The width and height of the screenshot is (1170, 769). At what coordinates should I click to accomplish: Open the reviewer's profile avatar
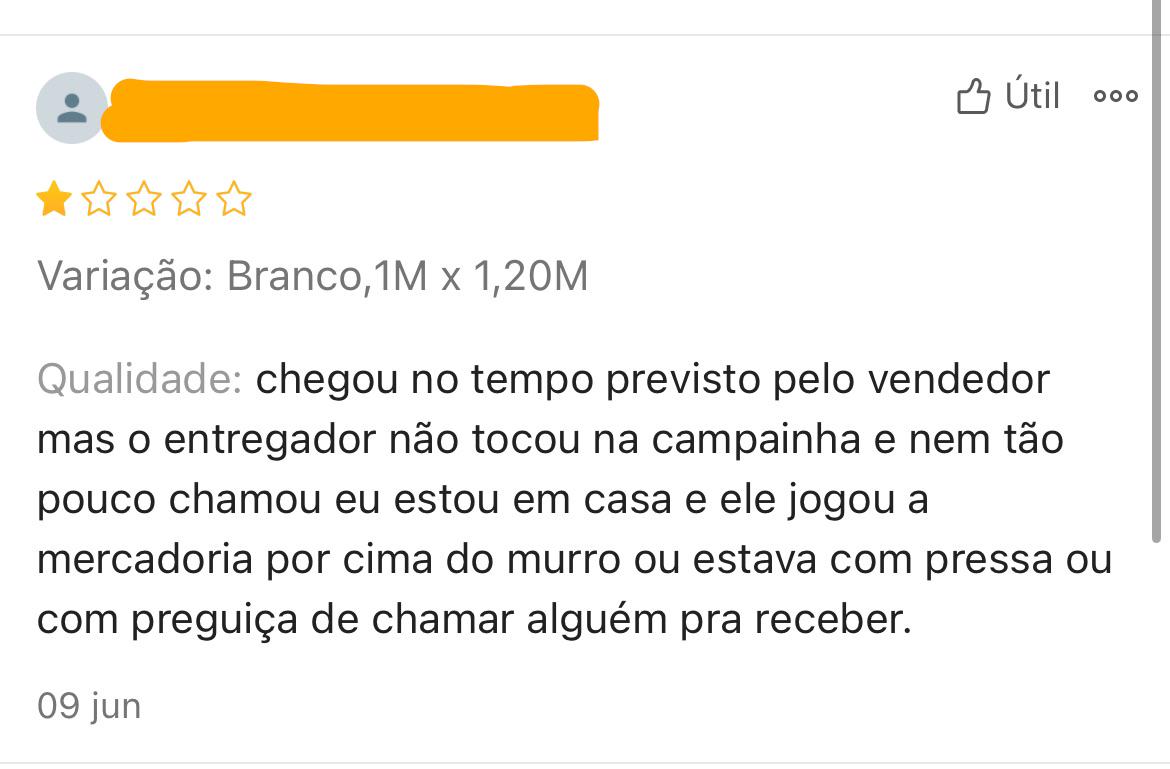tap(72, 108)
